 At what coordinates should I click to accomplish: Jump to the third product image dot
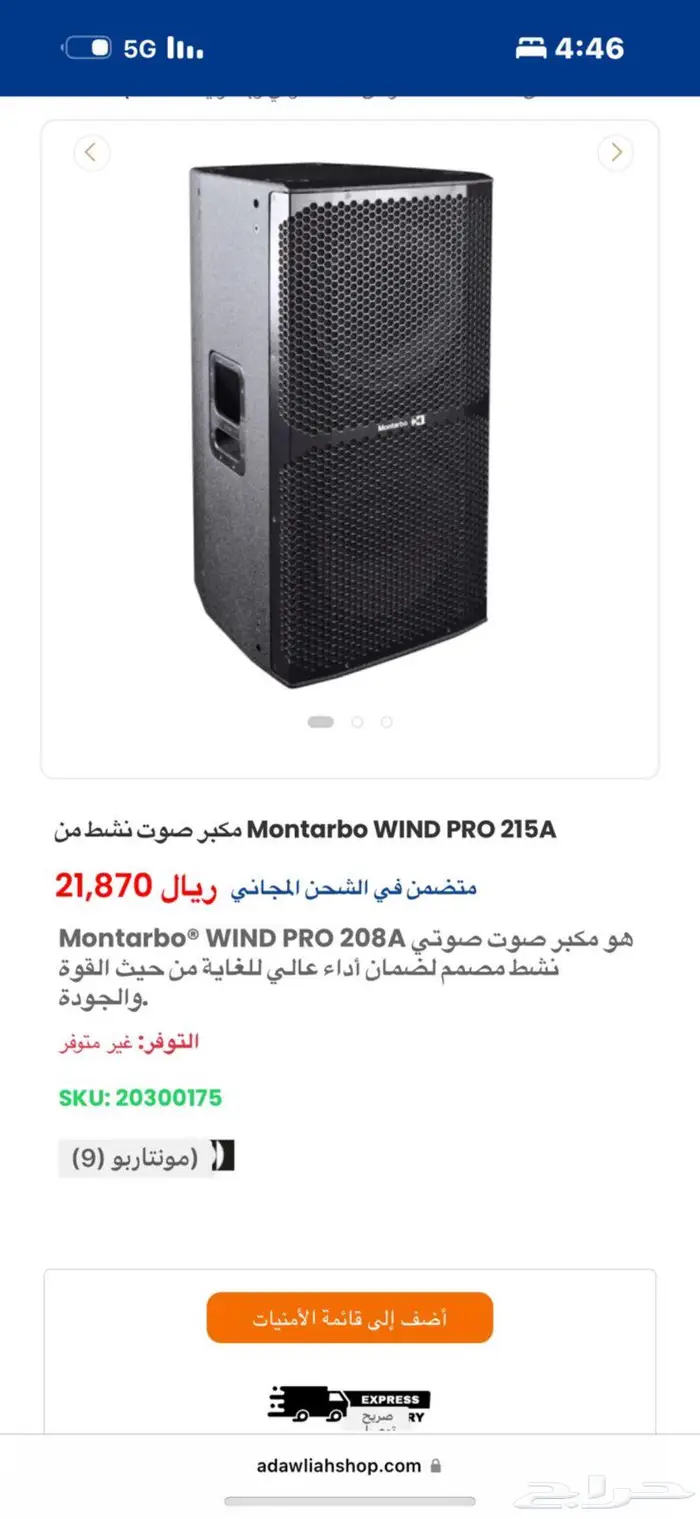click(387, 722)
